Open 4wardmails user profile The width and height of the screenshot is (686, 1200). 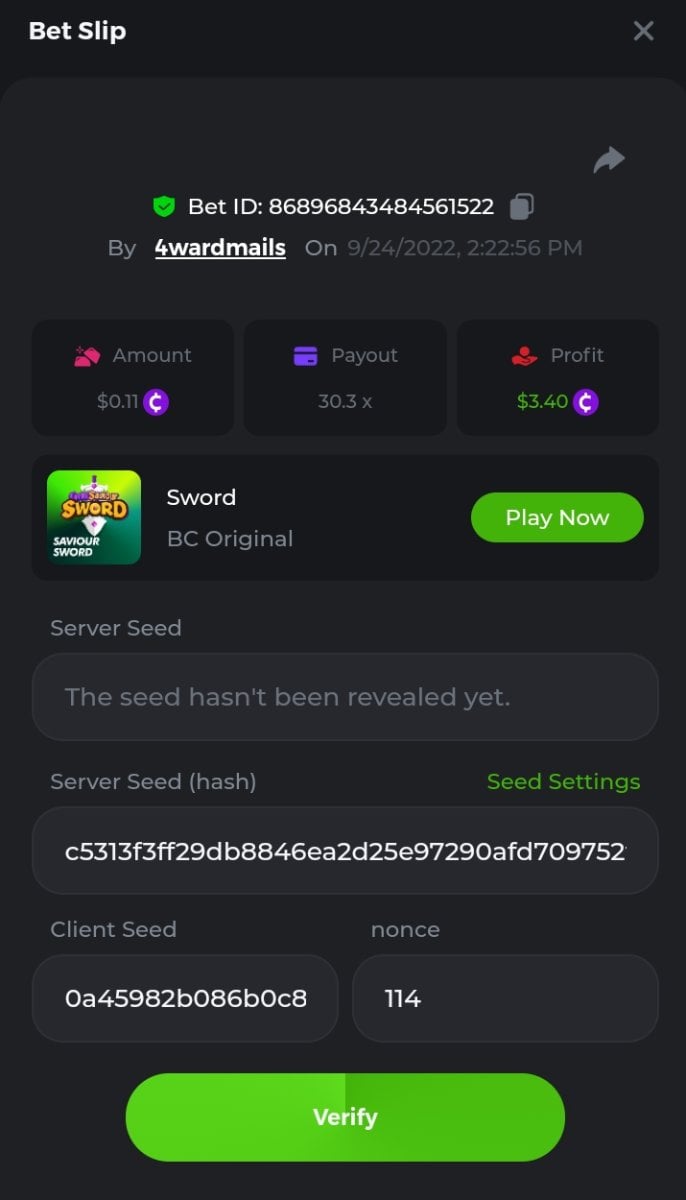tap(220, 248)
